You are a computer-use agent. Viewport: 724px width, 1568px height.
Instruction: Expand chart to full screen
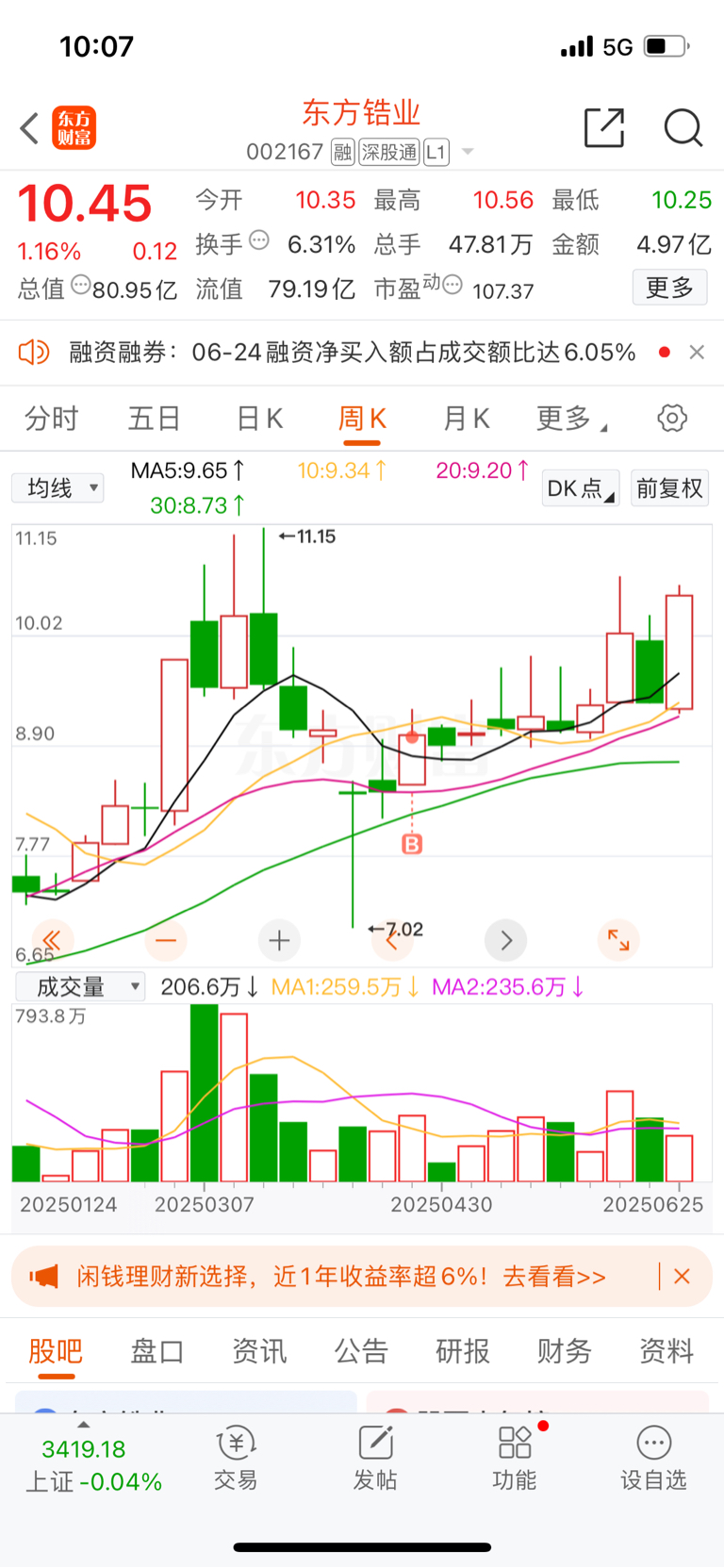(x=618, y=939)
